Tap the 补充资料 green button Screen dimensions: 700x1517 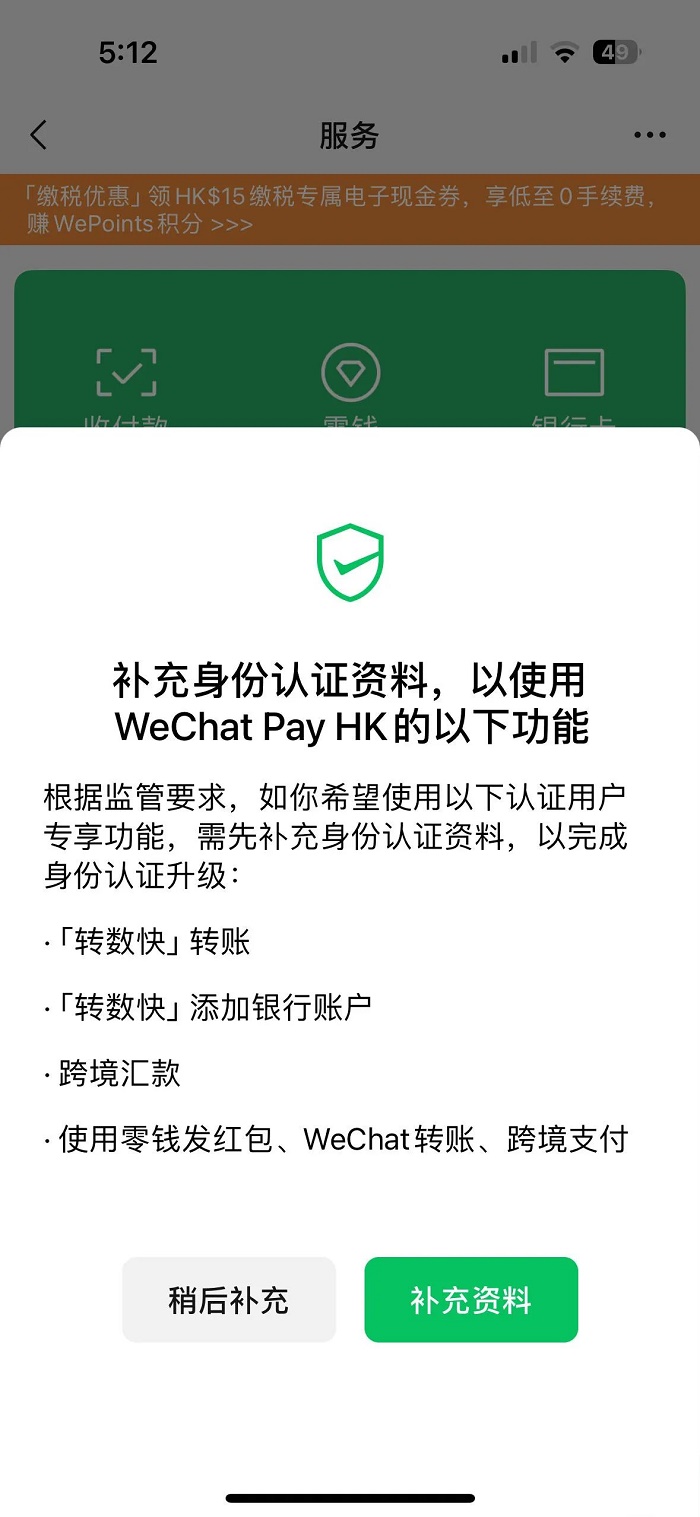pyautogui.click(x=471, y=1299)
